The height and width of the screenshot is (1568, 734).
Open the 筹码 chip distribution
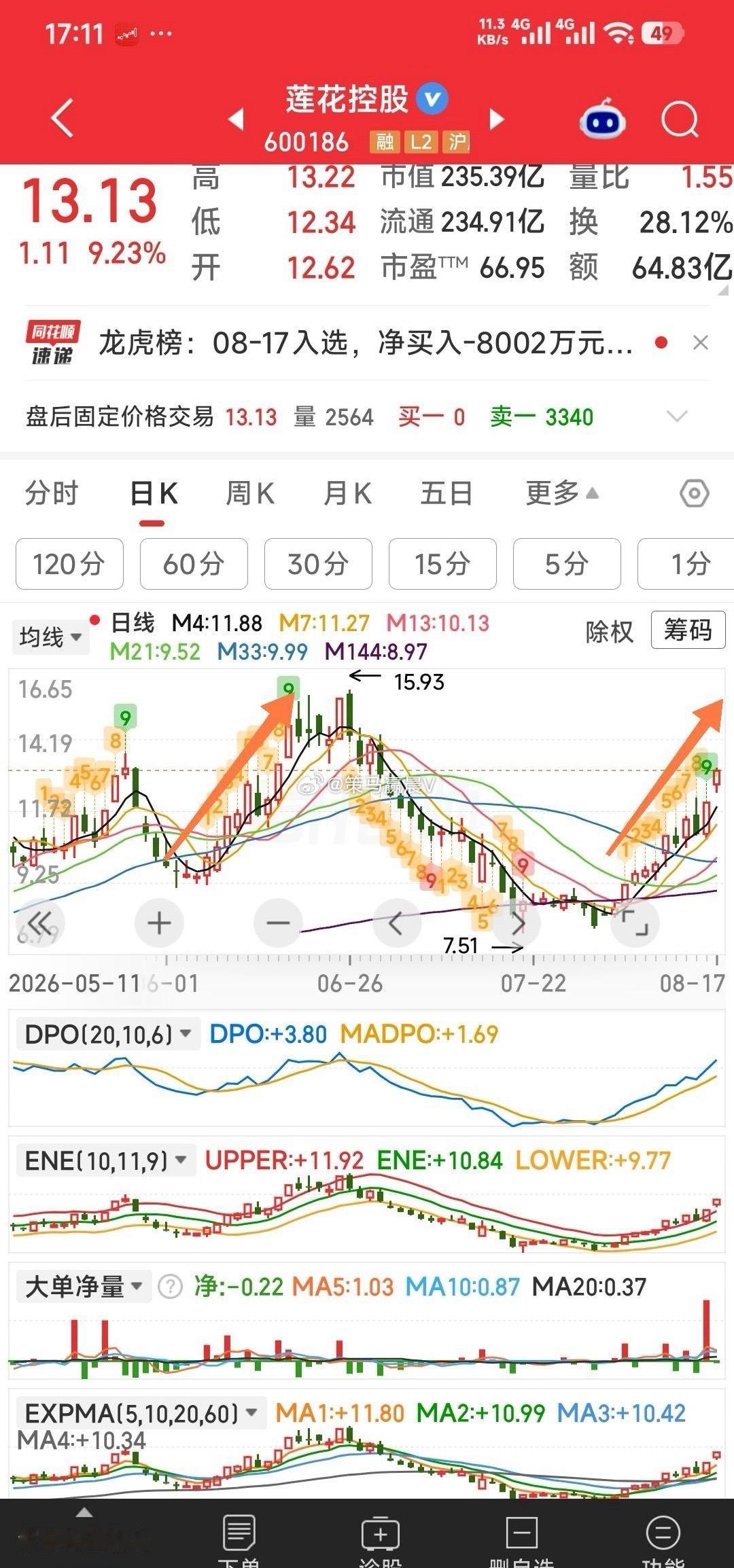tap(688, 630)
